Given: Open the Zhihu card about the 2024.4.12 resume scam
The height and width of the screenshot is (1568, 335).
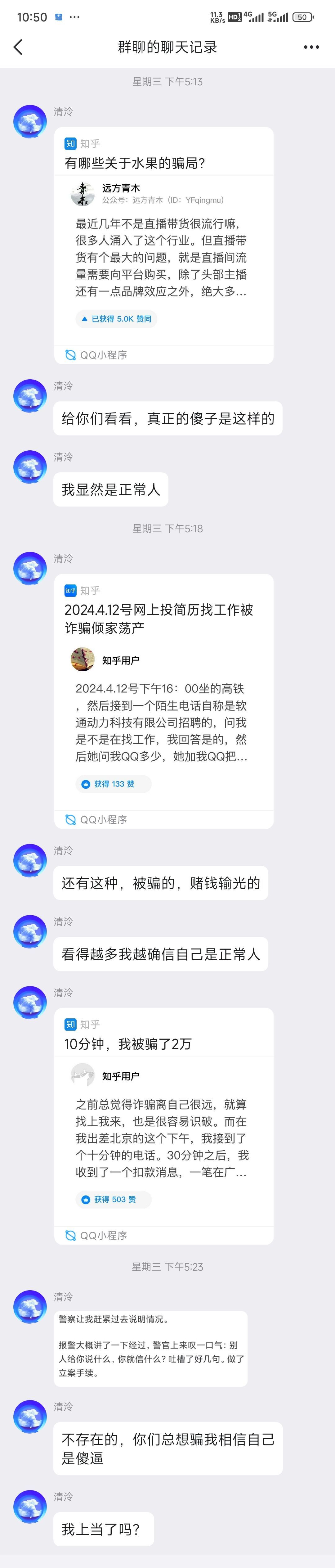Looking at the screenshot, I should 163,700.
